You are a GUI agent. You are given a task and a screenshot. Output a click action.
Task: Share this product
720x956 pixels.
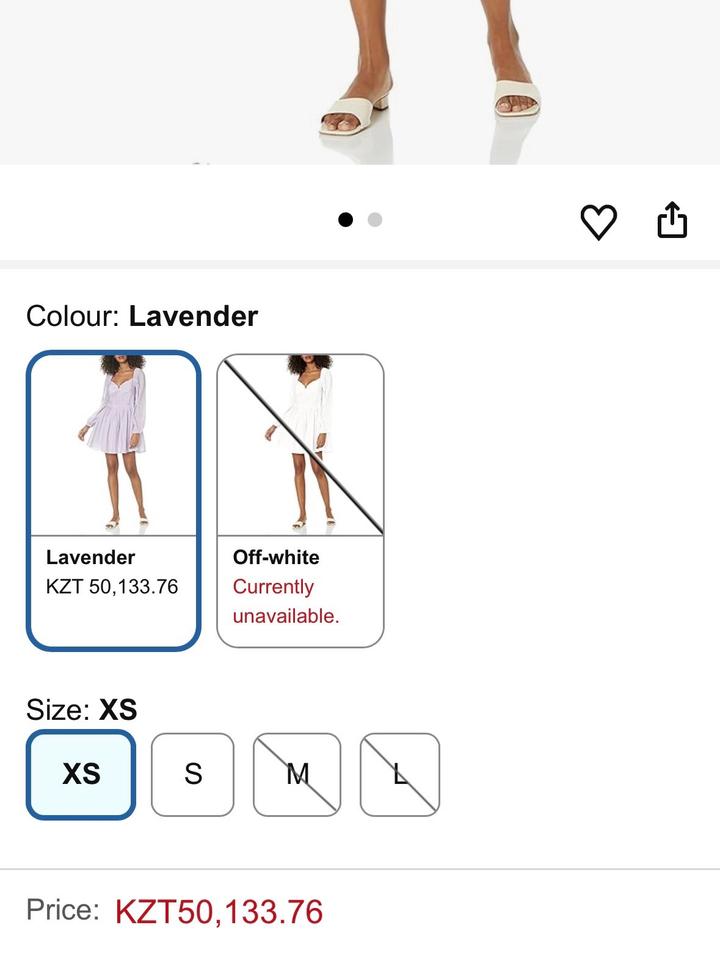[x=672, y=220]
